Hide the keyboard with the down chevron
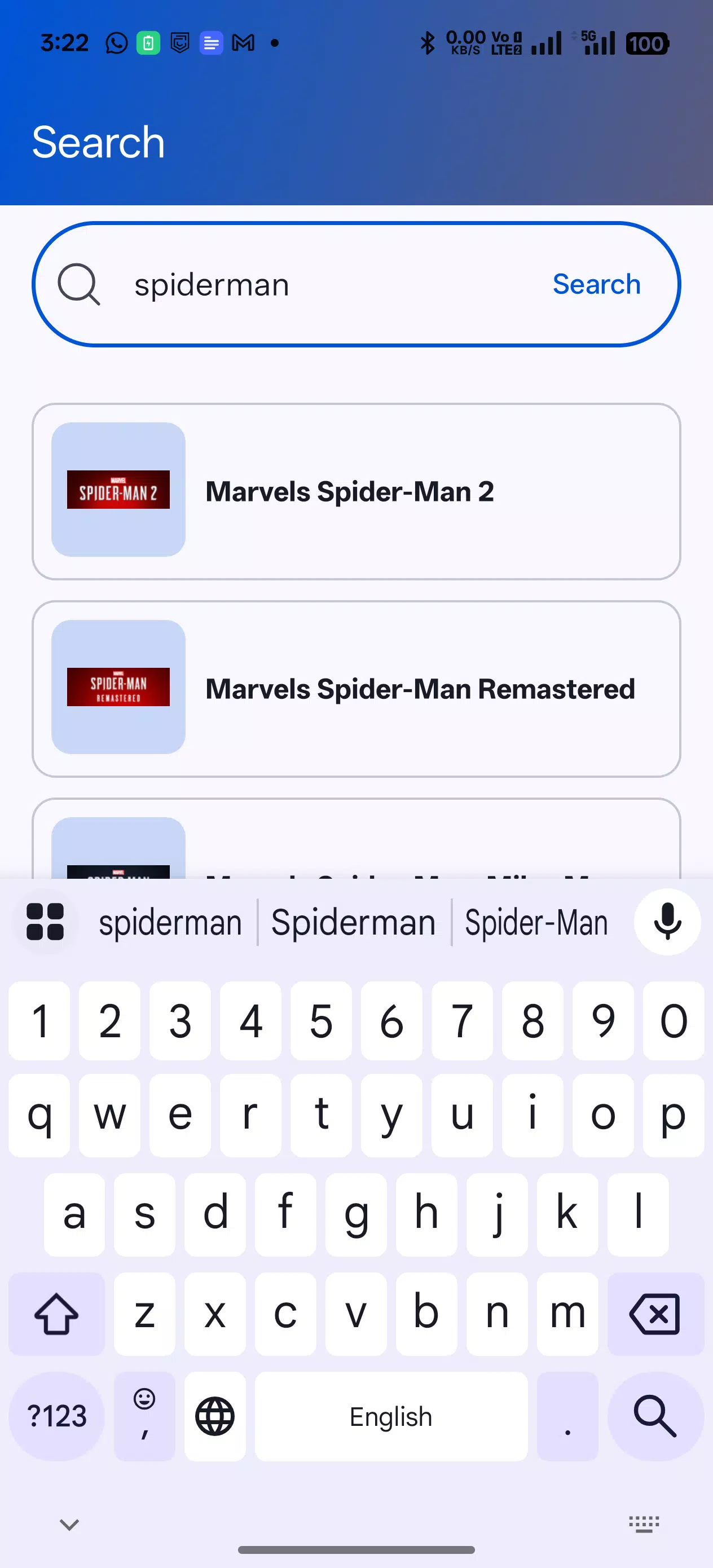713x1568 pixels. pos(69,1524)
